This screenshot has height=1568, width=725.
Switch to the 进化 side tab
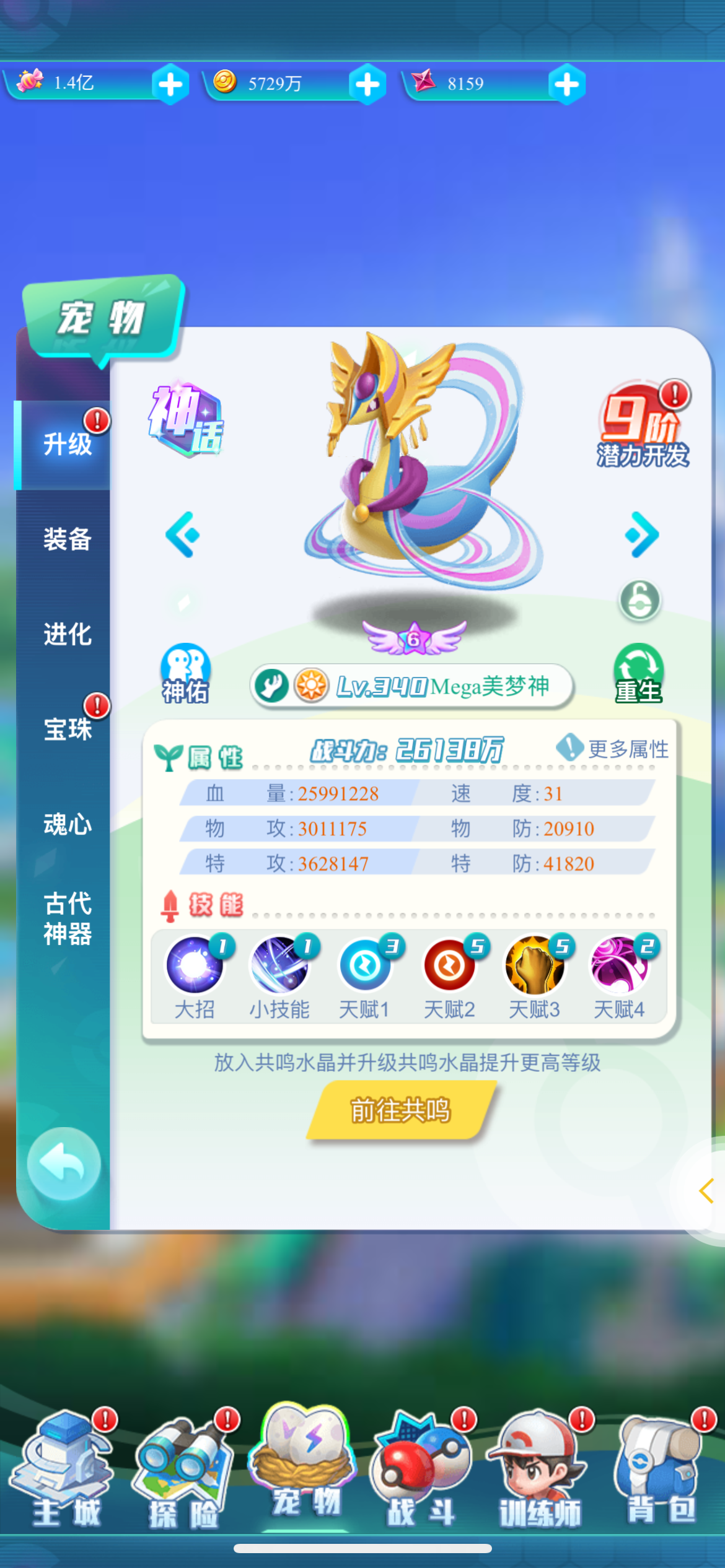click(x=67, y=634)
